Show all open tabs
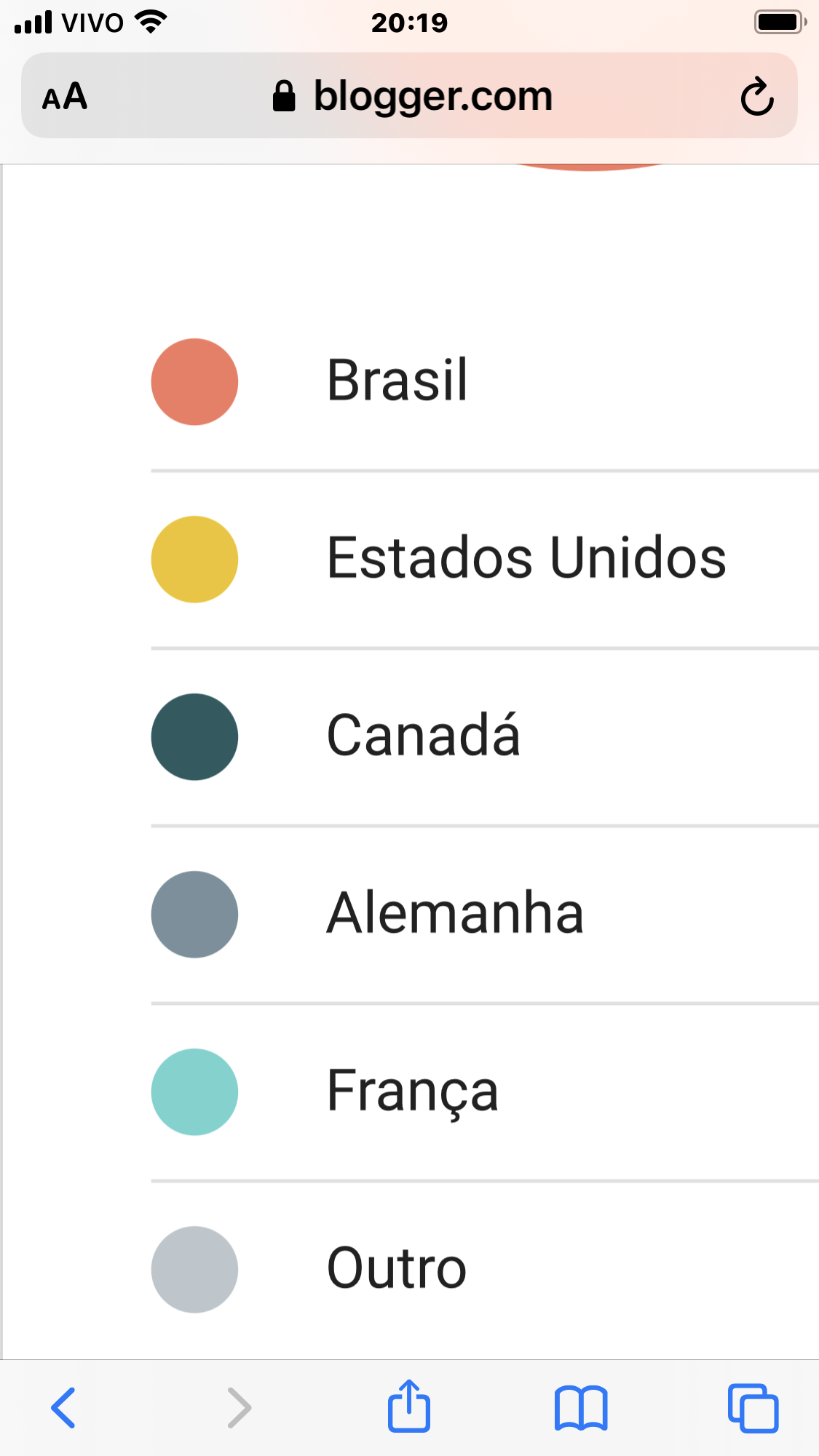 point(753,1408)
